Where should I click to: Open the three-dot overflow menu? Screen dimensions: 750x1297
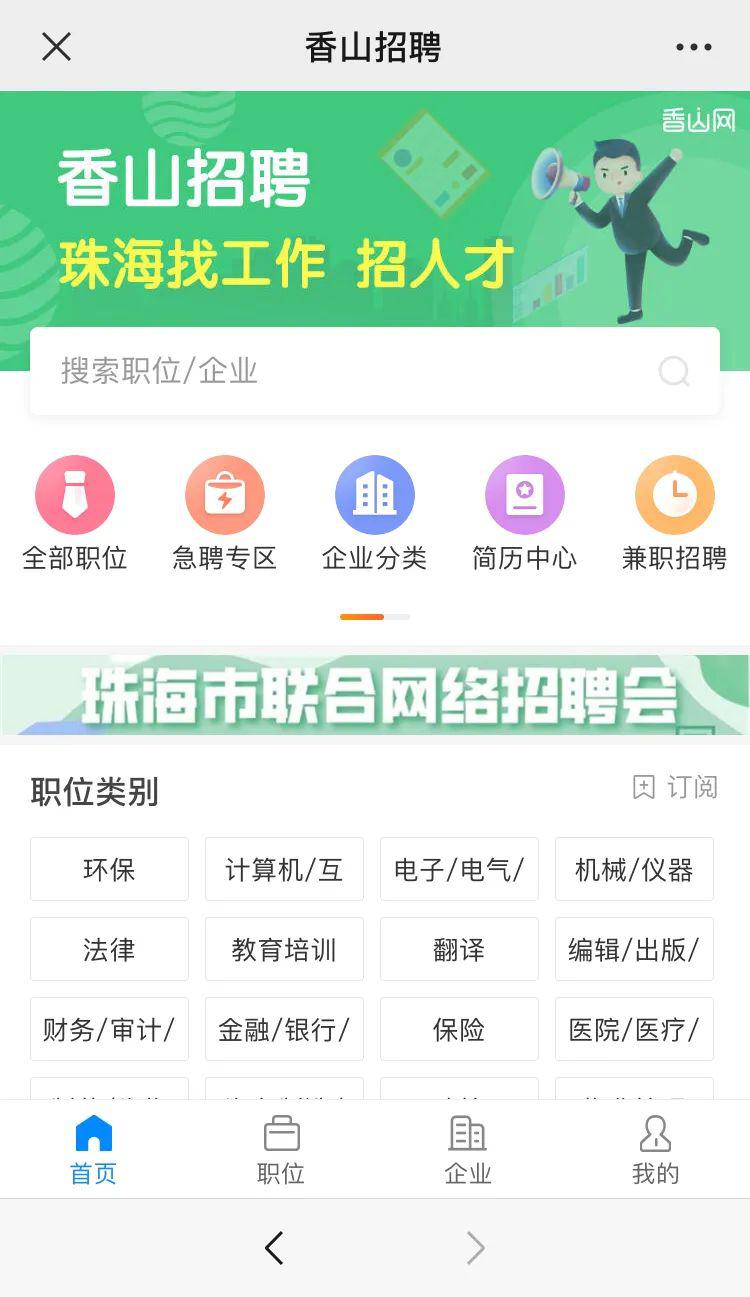pyautogui.click(x=693, y=47)
